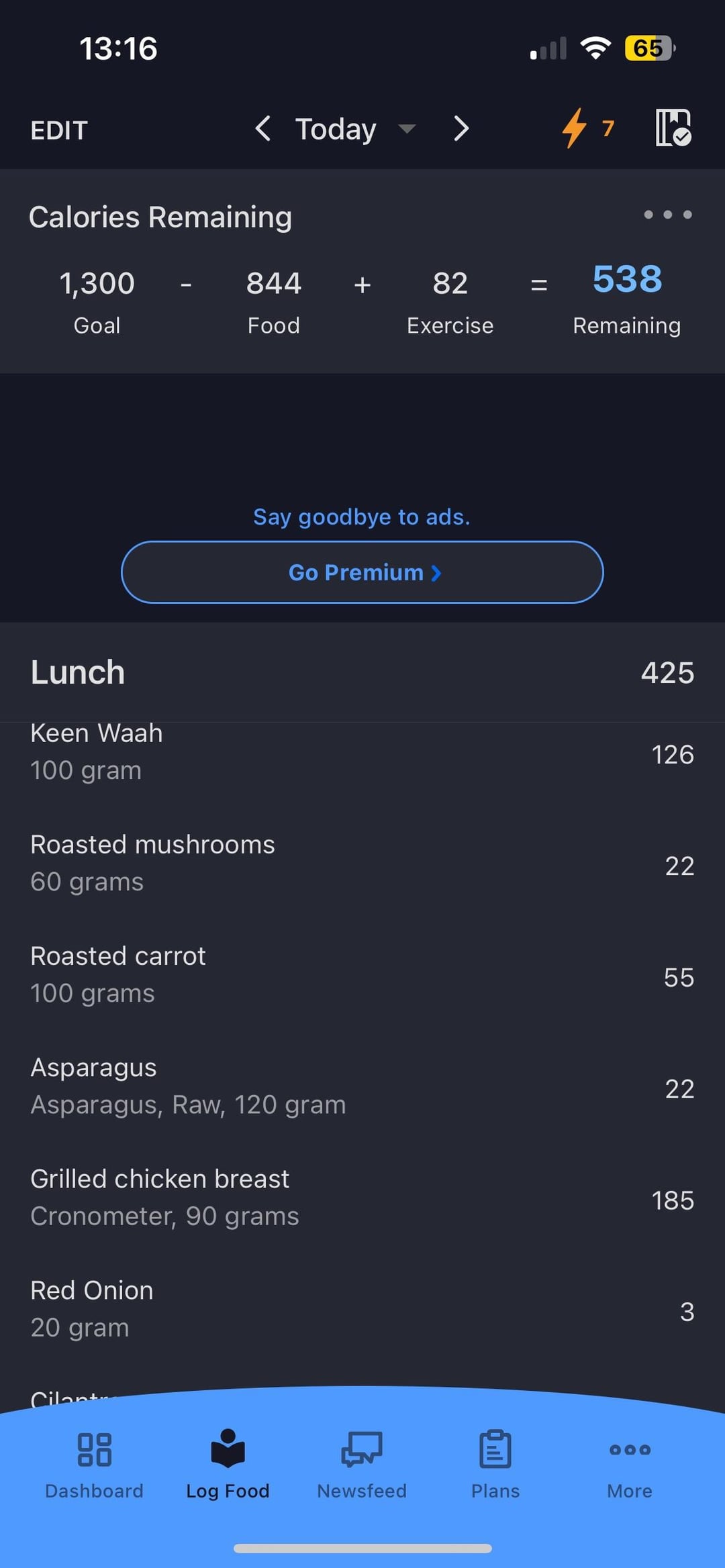Open the Keen Waah entry

point(362,753)
